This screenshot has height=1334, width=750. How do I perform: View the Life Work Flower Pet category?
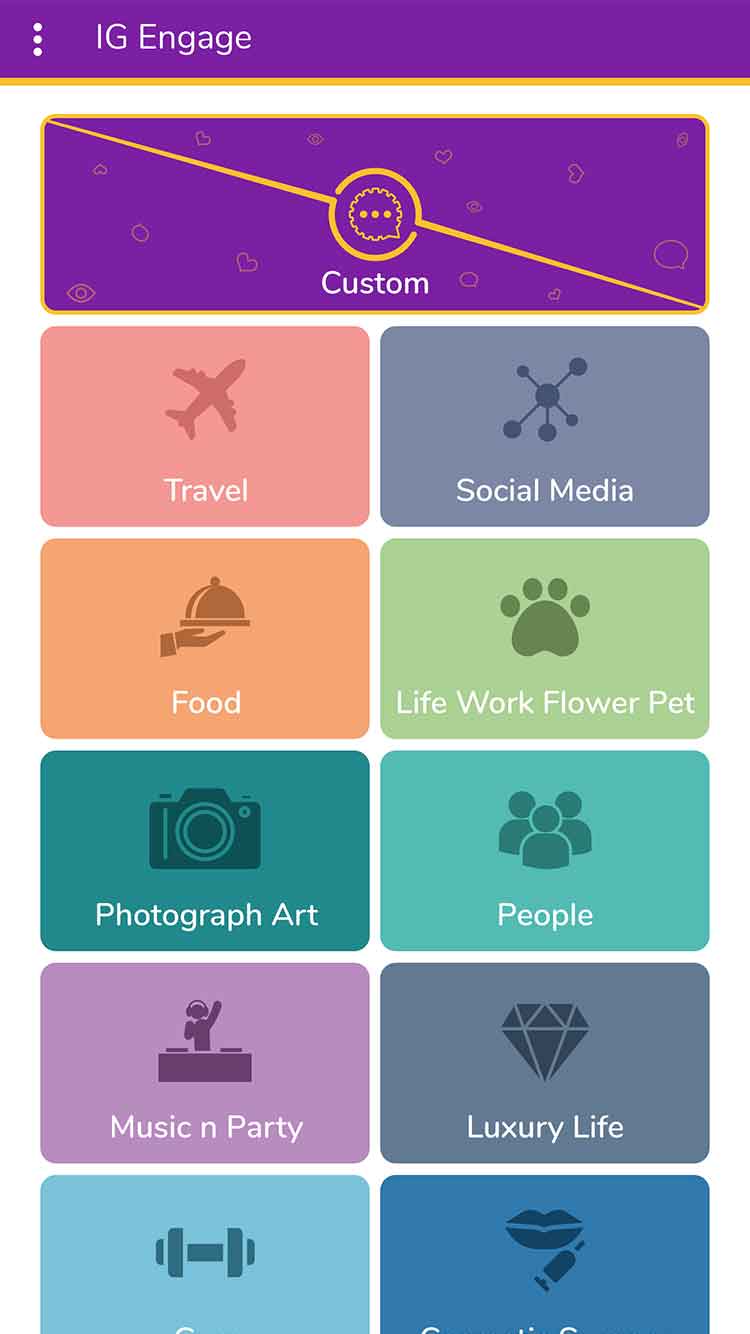(x=544, y=637)
